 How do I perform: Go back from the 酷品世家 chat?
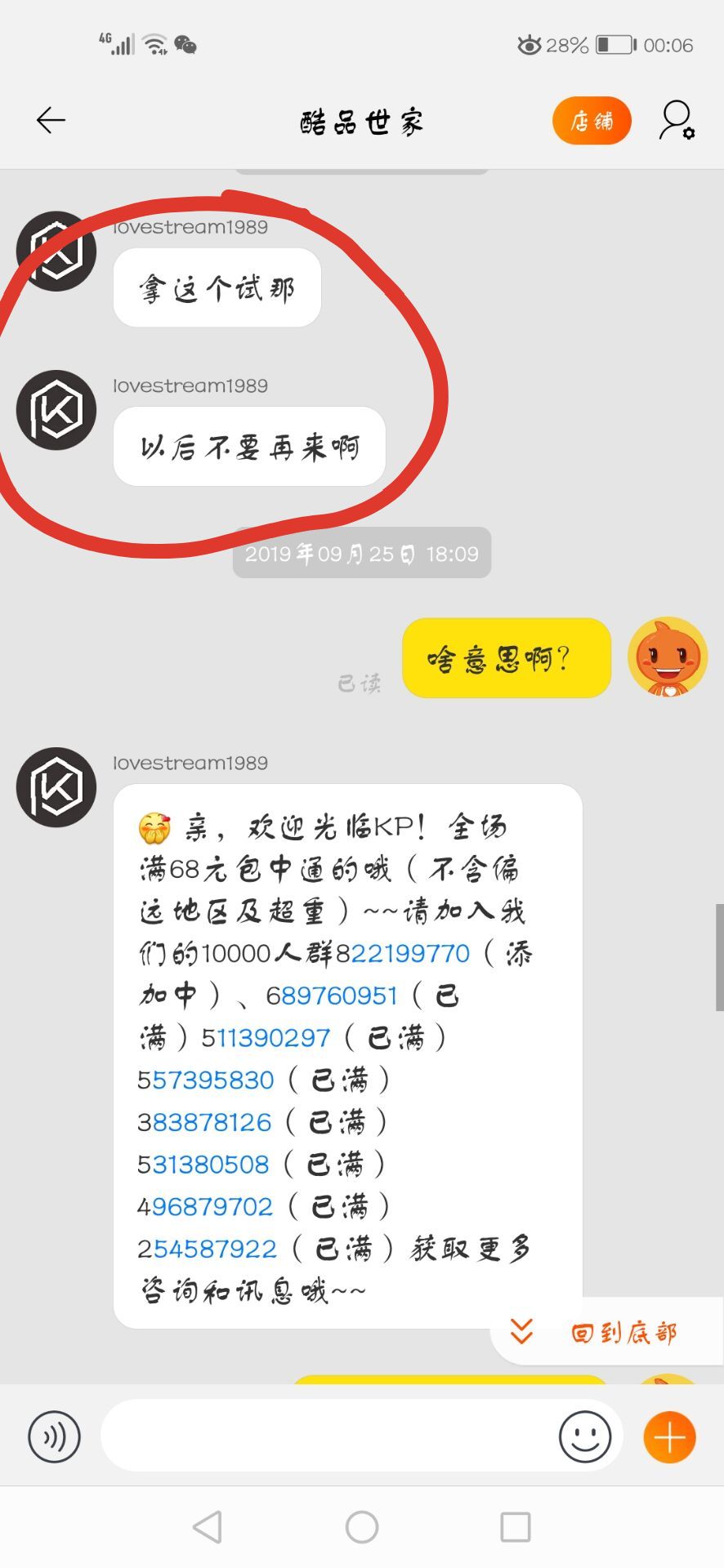(51, 121)
